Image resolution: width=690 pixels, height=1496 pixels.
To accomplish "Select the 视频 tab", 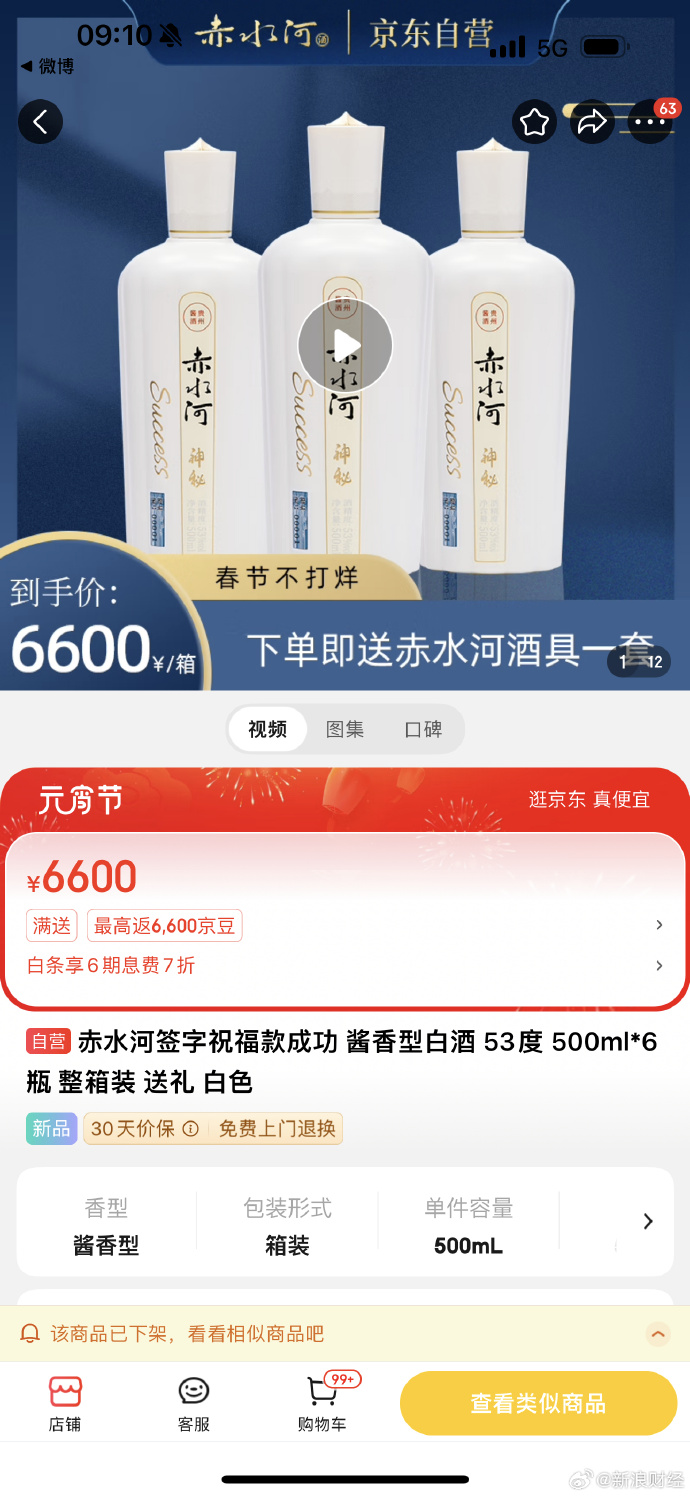I will (268, 729).
